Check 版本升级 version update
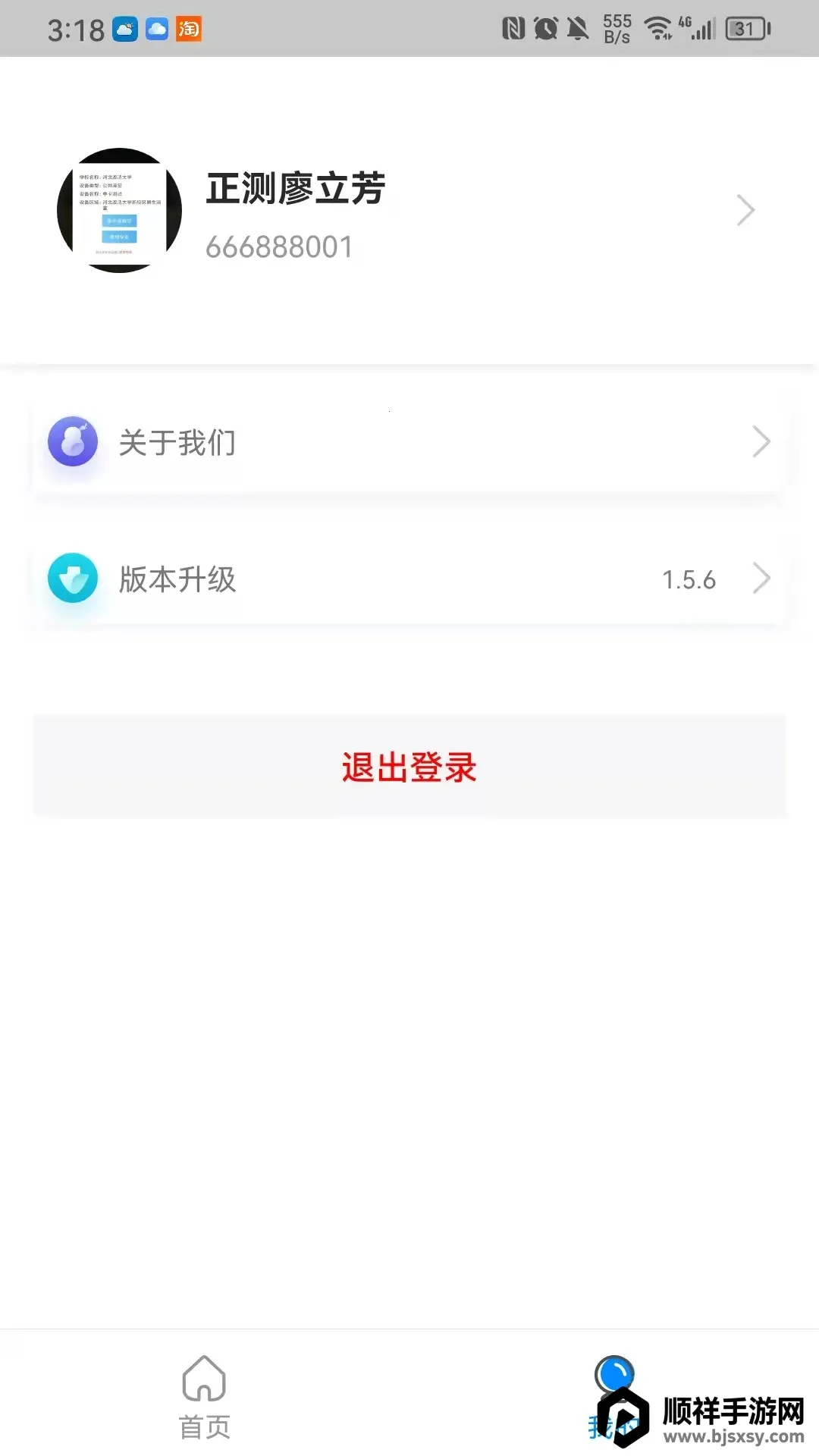819x1456 pixels. (408, 579)
